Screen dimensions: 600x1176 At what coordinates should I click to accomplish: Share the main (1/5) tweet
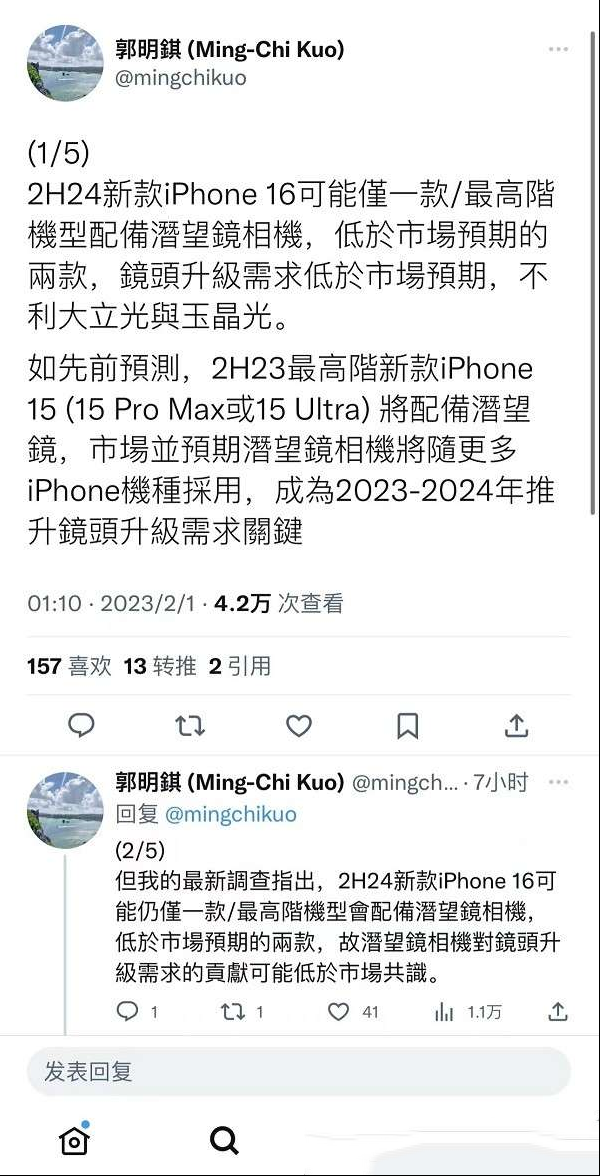click(516, 725)
